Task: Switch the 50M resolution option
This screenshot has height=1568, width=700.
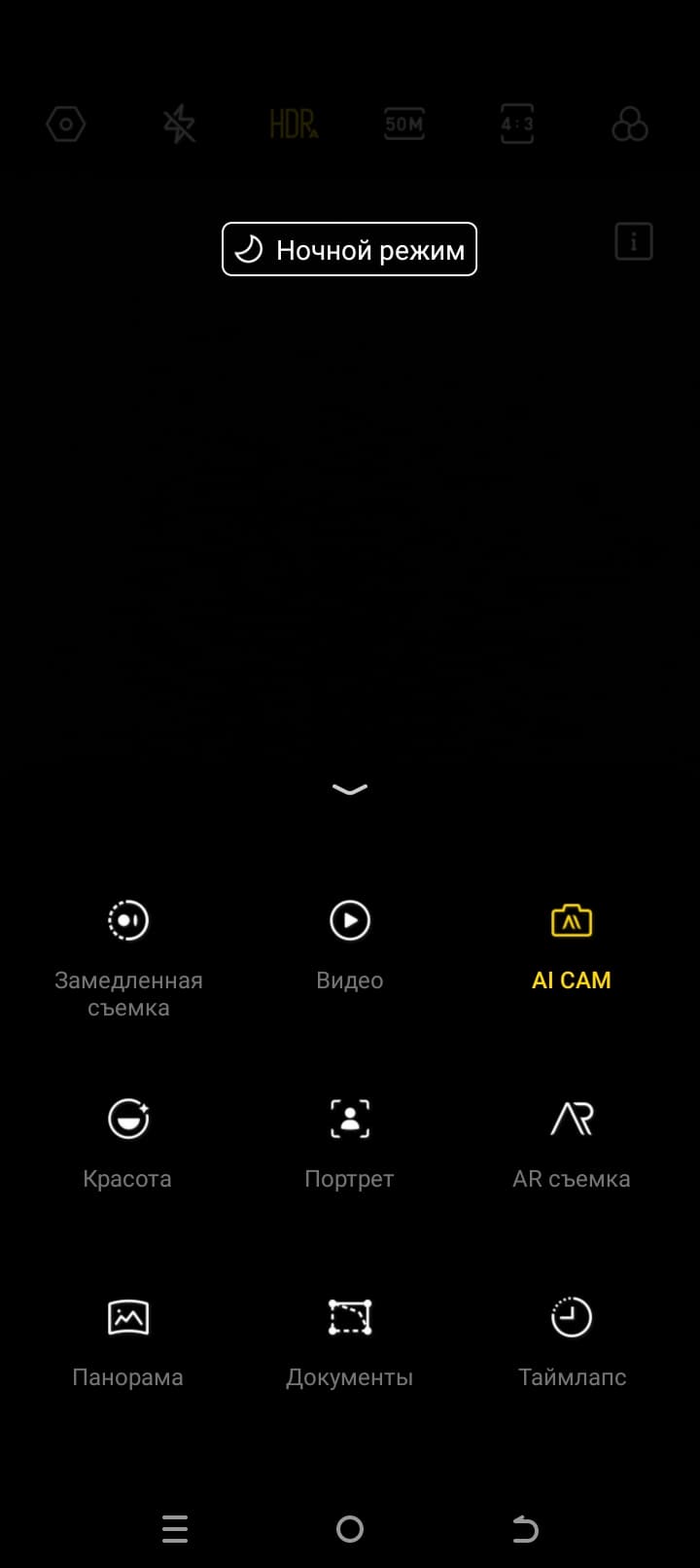Action: click(404, 125)
